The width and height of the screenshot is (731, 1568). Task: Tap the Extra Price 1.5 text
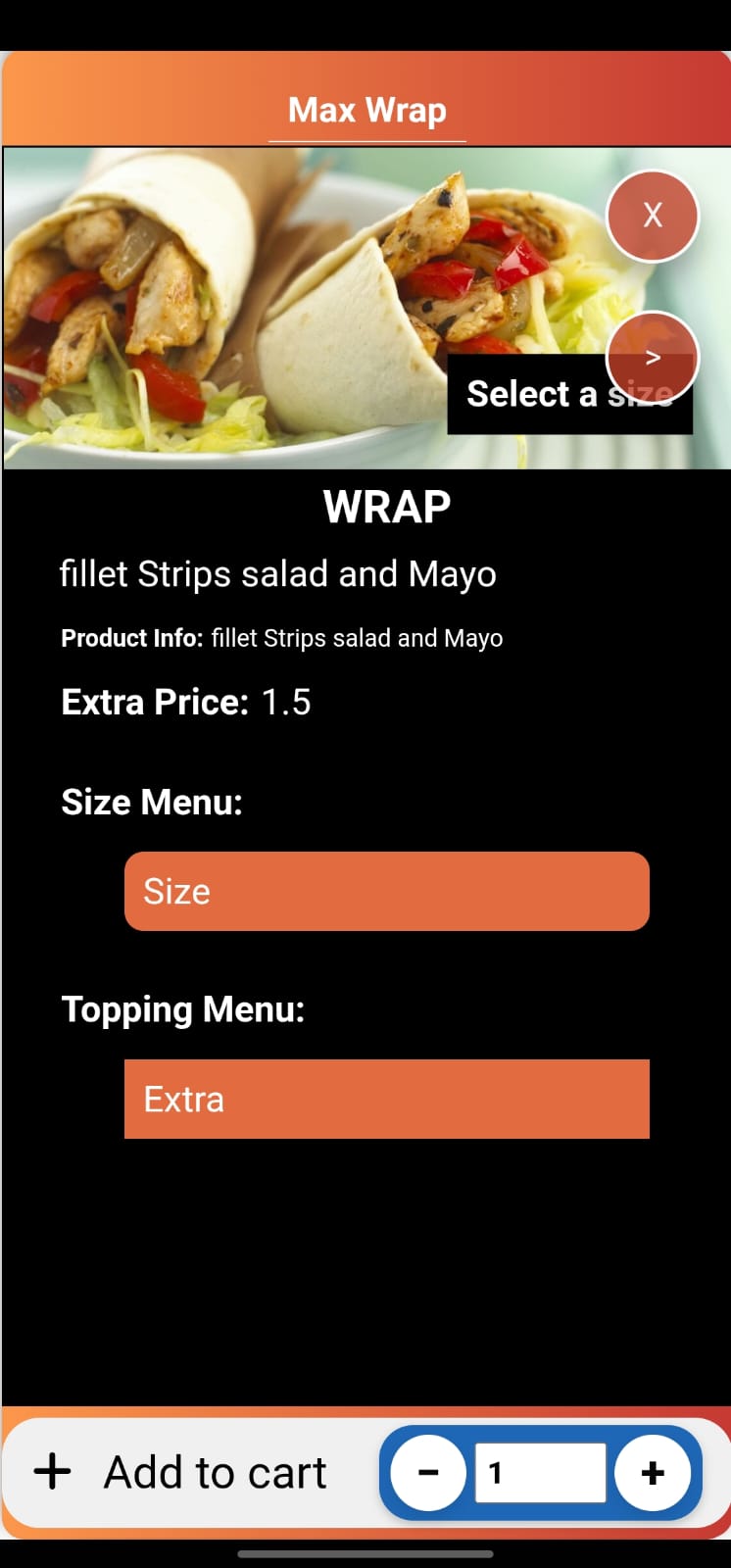coord(186,702)
